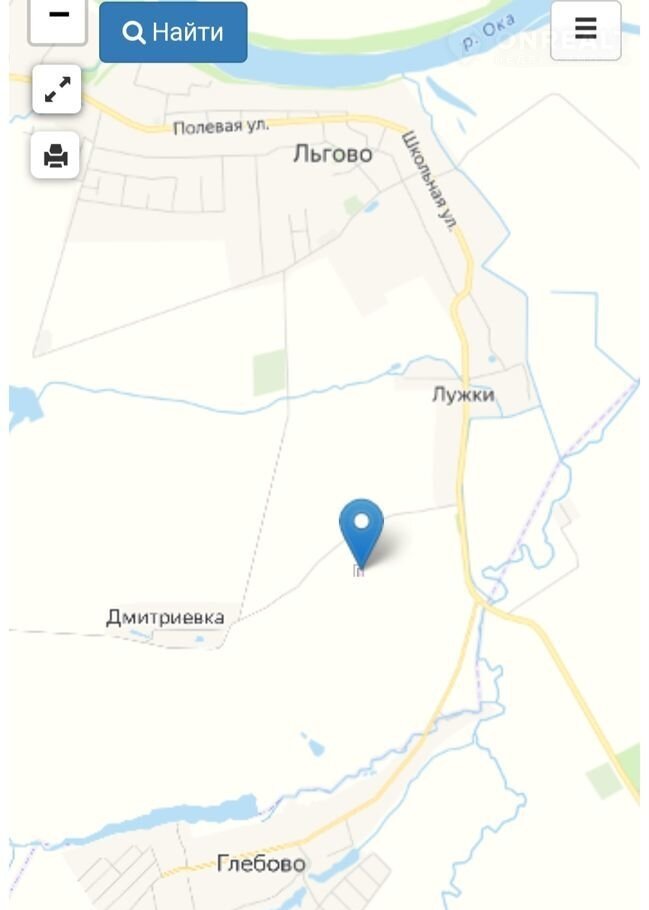Open the hamburger menu

click(585, 29)
